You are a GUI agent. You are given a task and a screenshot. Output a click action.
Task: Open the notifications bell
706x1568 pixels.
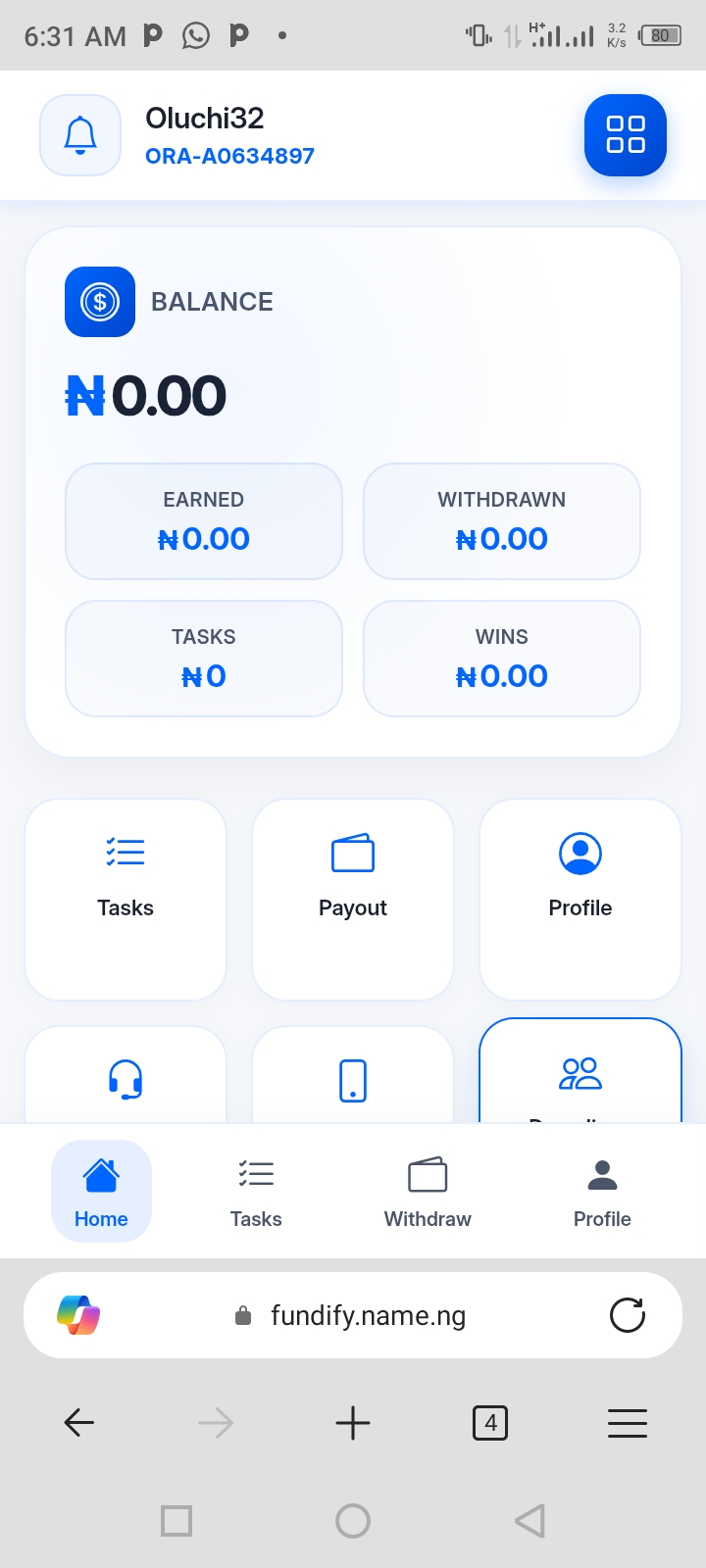[80, 135]
